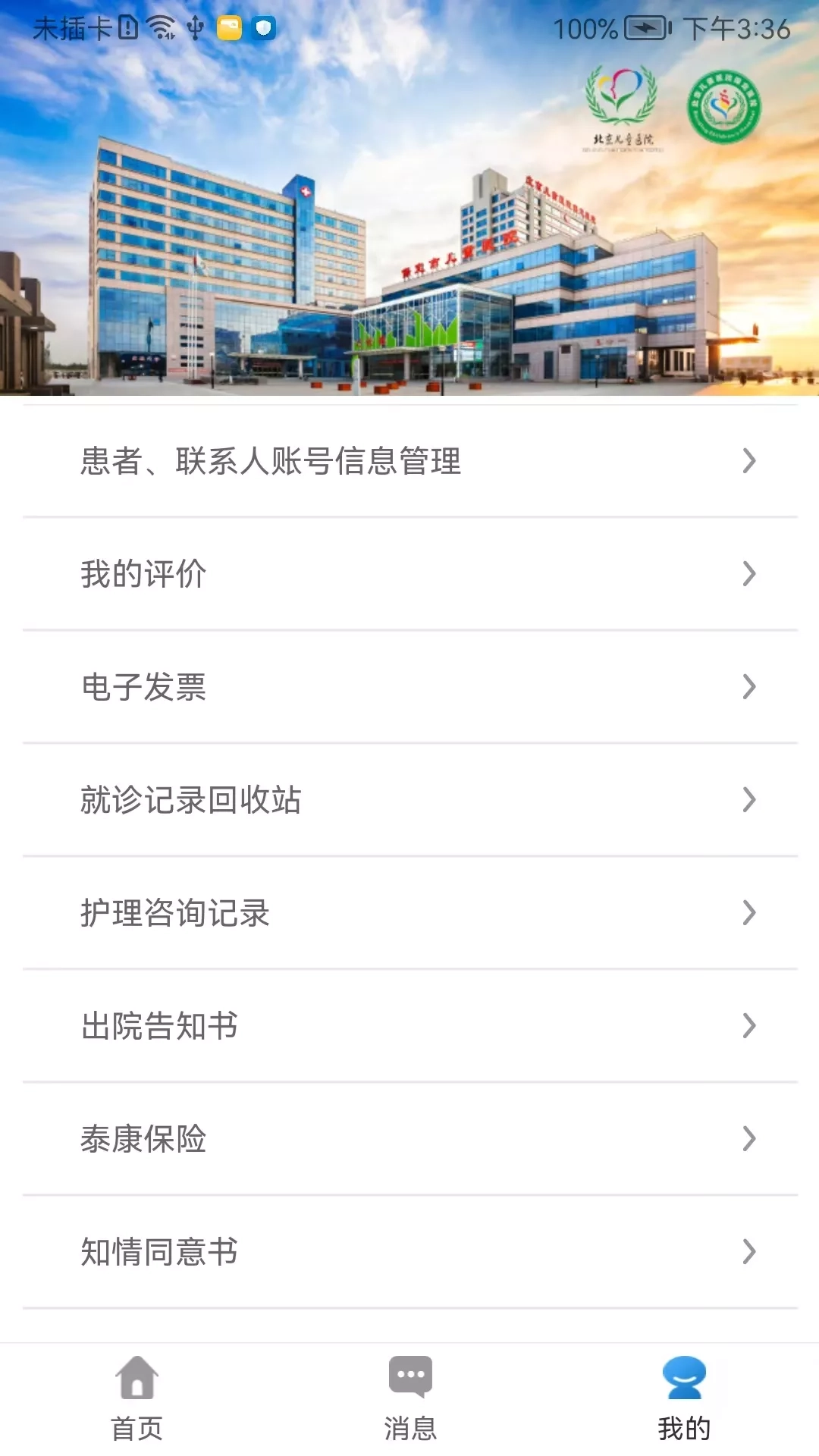Select the 我的 tab
This screenshot has height=1456, width=819.
(x=684, y=1399)
